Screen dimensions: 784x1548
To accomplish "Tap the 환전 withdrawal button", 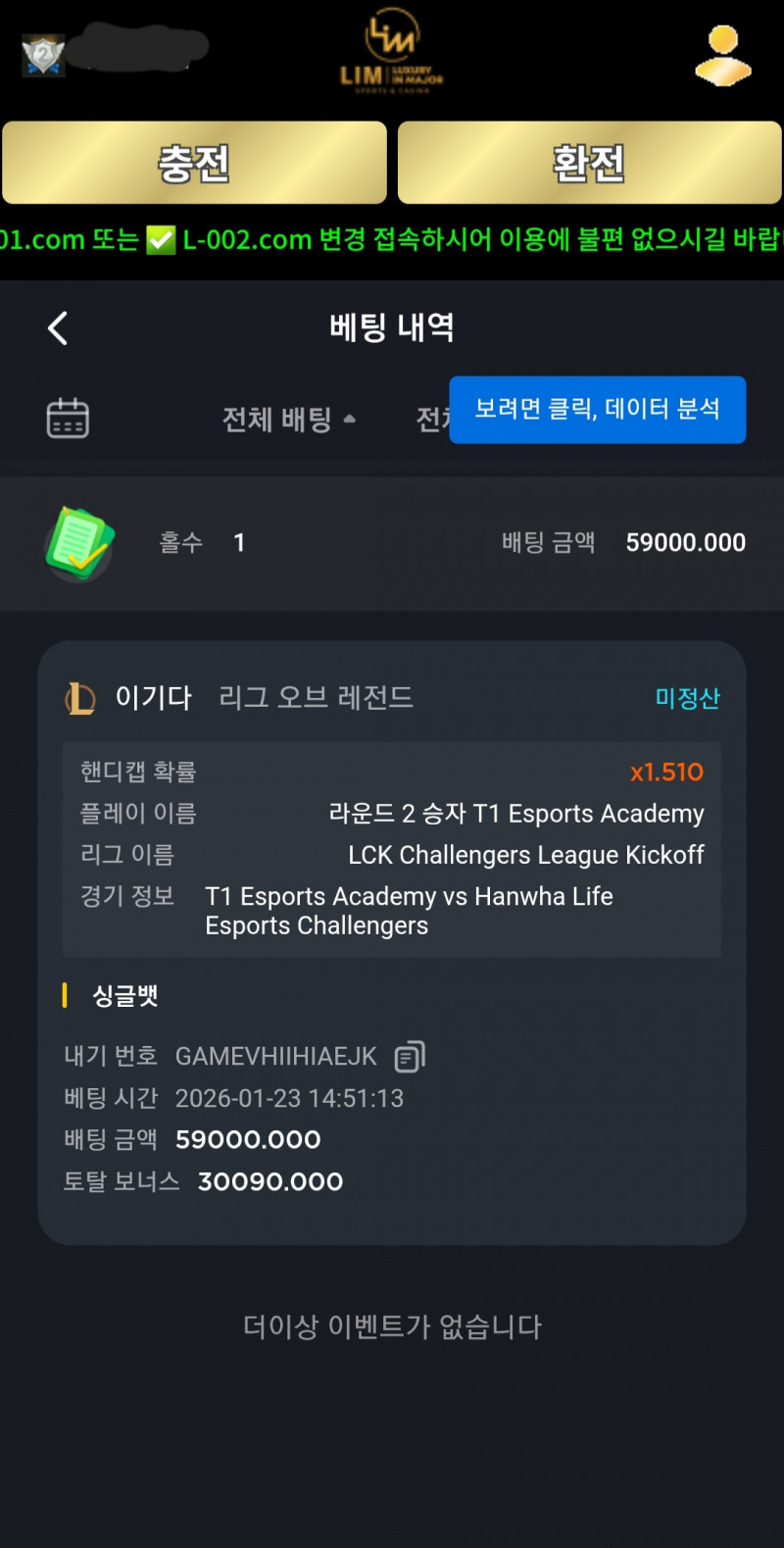I will tap(589, 163).
